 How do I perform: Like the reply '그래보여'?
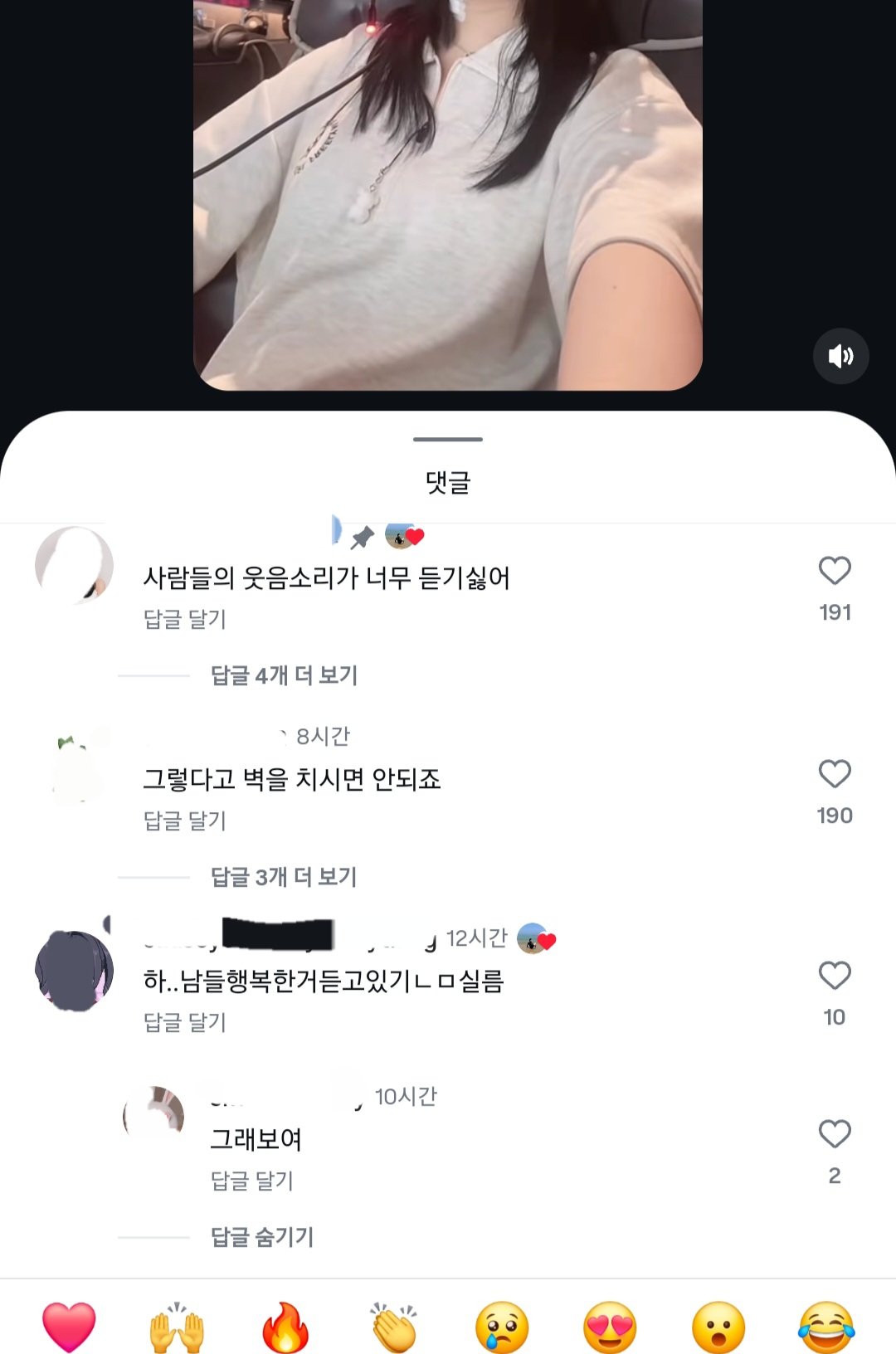(x=835, y=1134)
